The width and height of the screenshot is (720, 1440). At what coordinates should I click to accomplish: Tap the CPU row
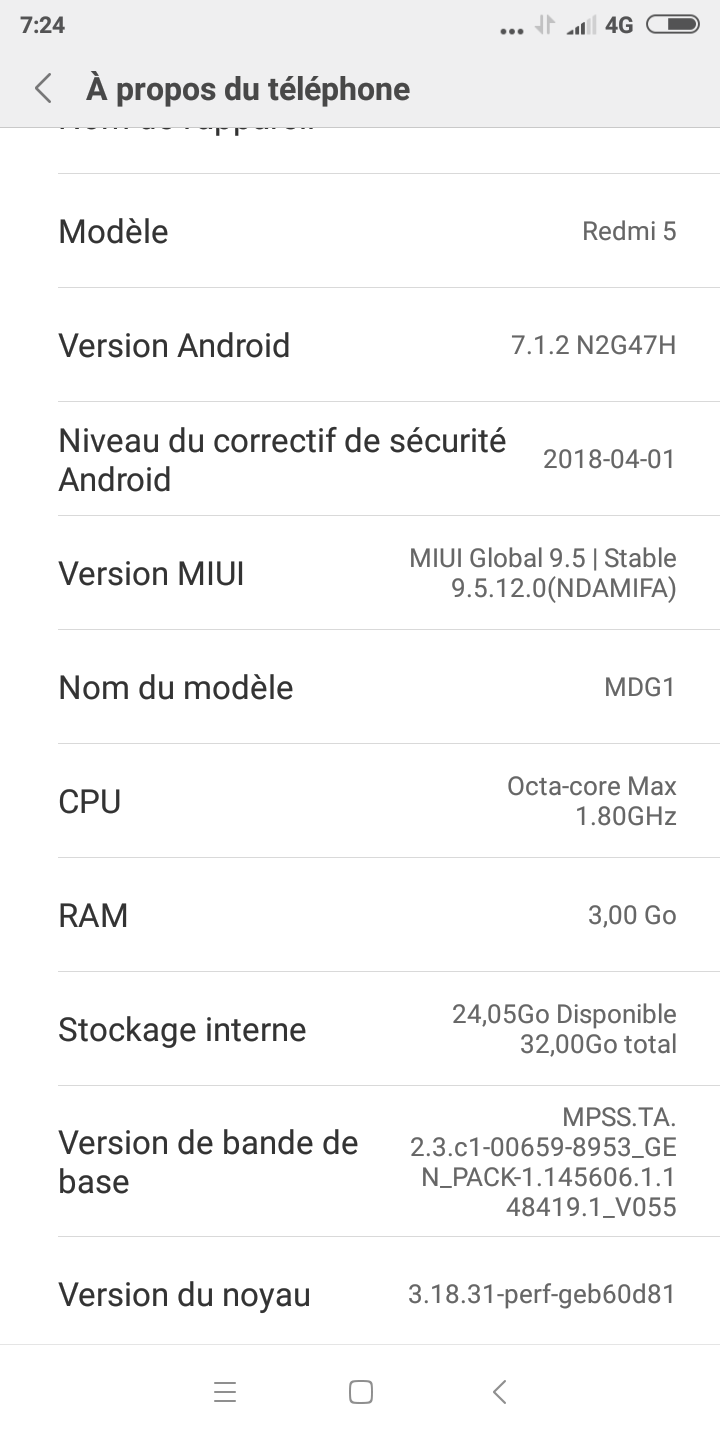[x=360, y=801]
